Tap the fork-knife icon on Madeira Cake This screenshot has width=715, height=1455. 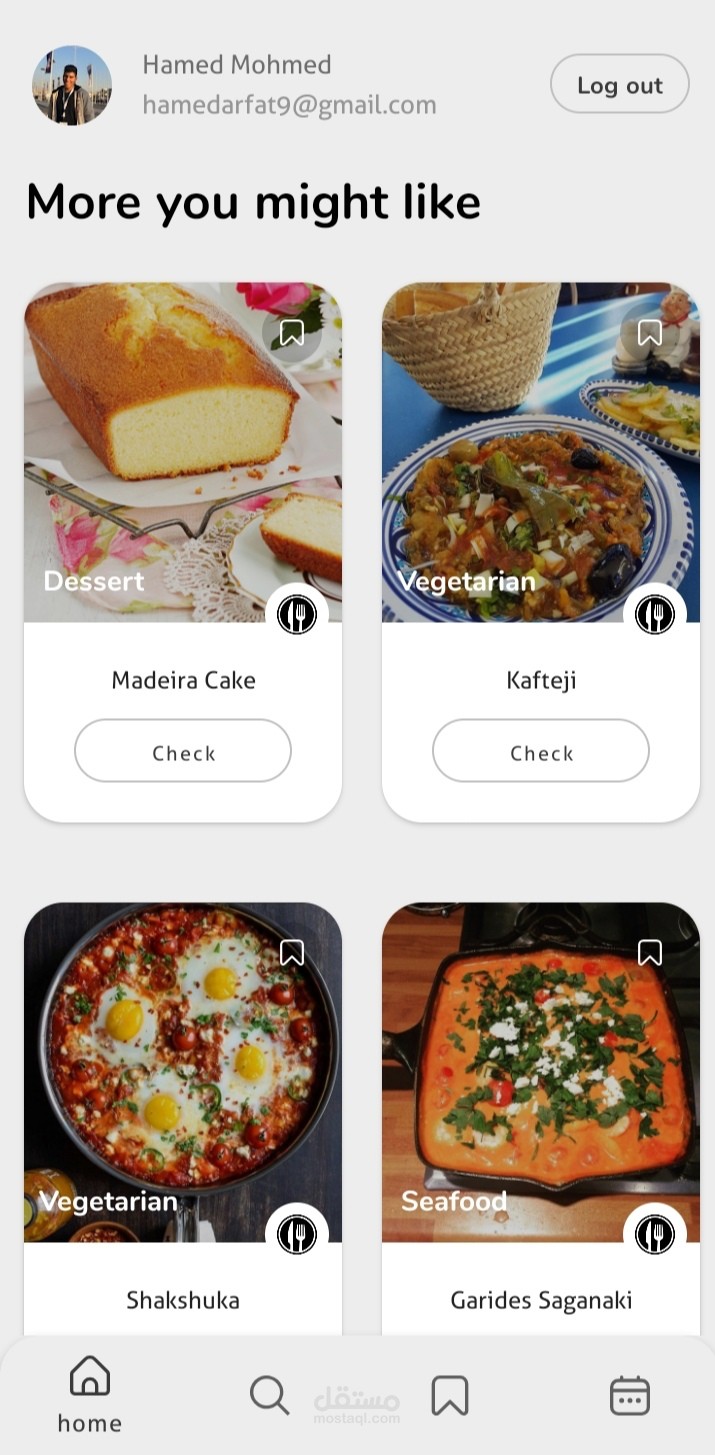click(x=297, y=614)
